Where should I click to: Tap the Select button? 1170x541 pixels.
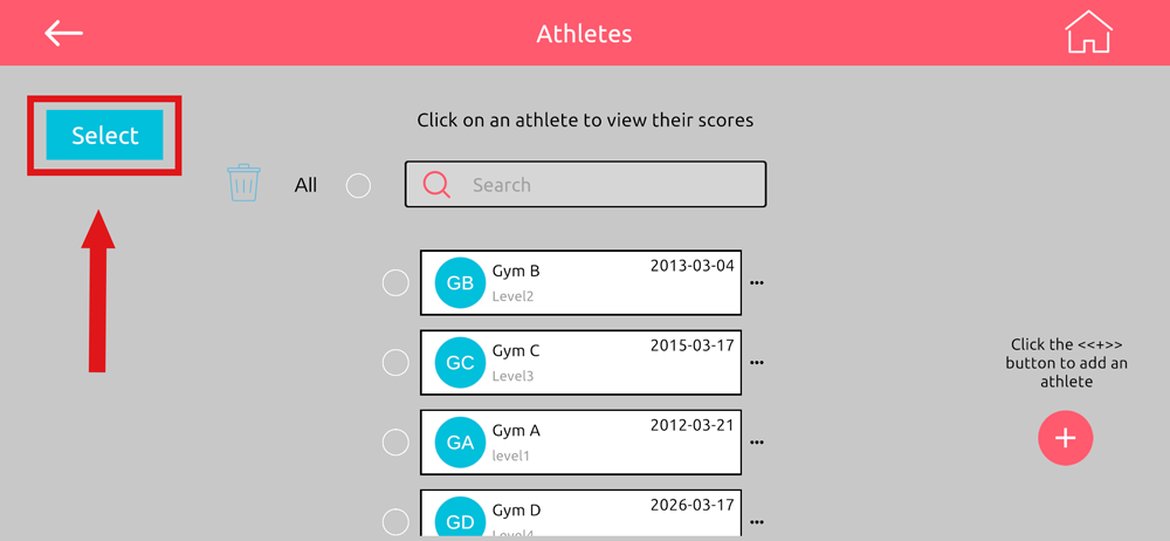coord(105,136)
